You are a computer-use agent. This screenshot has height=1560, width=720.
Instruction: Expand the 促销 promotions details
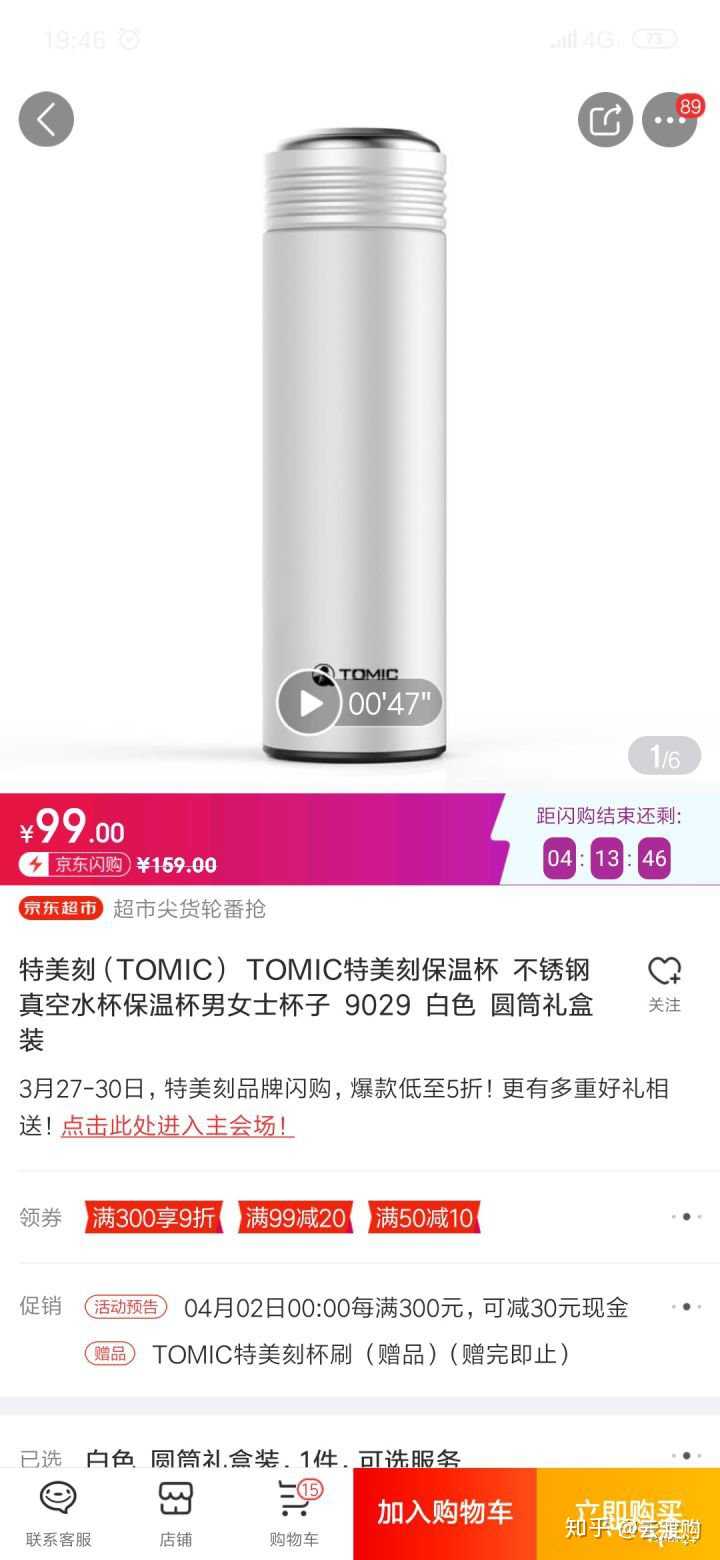click(x=686, y=1307)
